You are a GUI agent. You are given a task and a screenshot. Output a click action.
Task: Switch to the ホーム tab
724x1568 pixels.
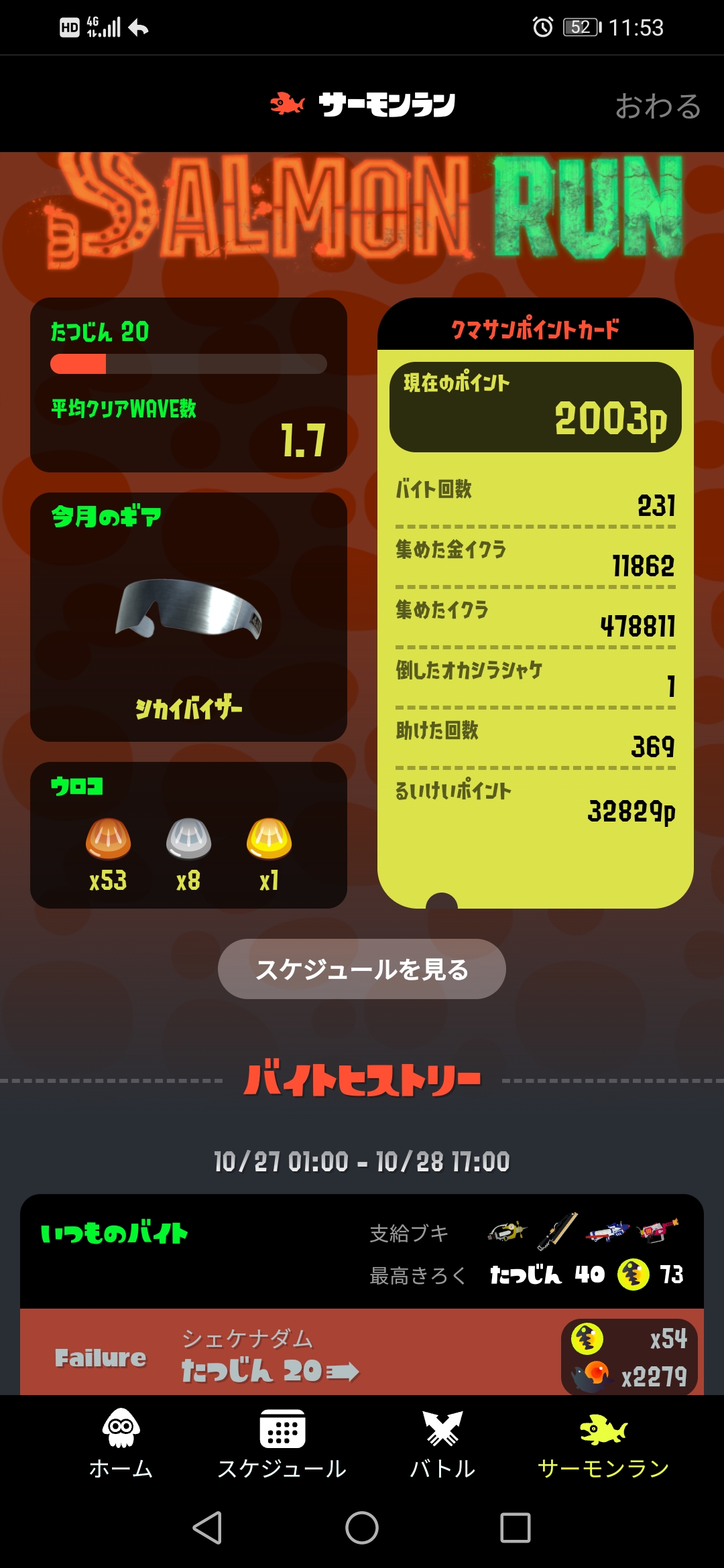coord(121,1444)
